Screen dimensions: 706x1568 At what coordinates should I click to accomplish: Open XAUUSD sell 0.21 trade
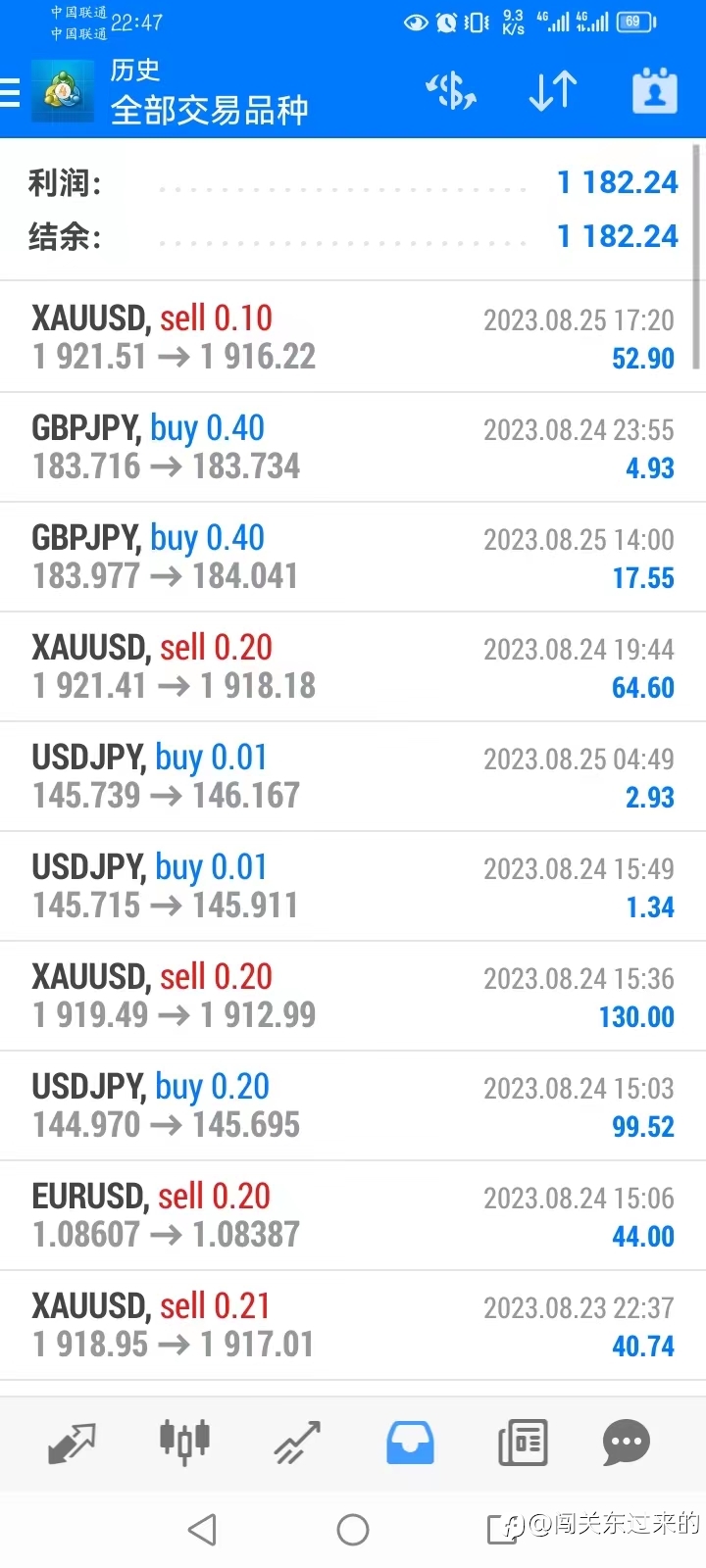[x=353, y=1325]
